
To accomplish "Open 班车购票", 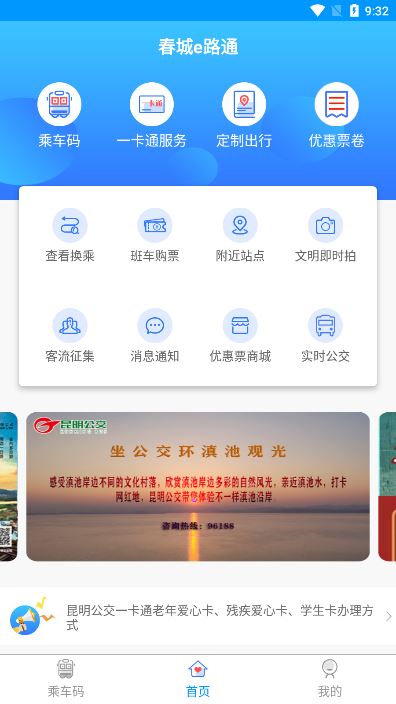I will pyautogui.click(x=155, y=236).
